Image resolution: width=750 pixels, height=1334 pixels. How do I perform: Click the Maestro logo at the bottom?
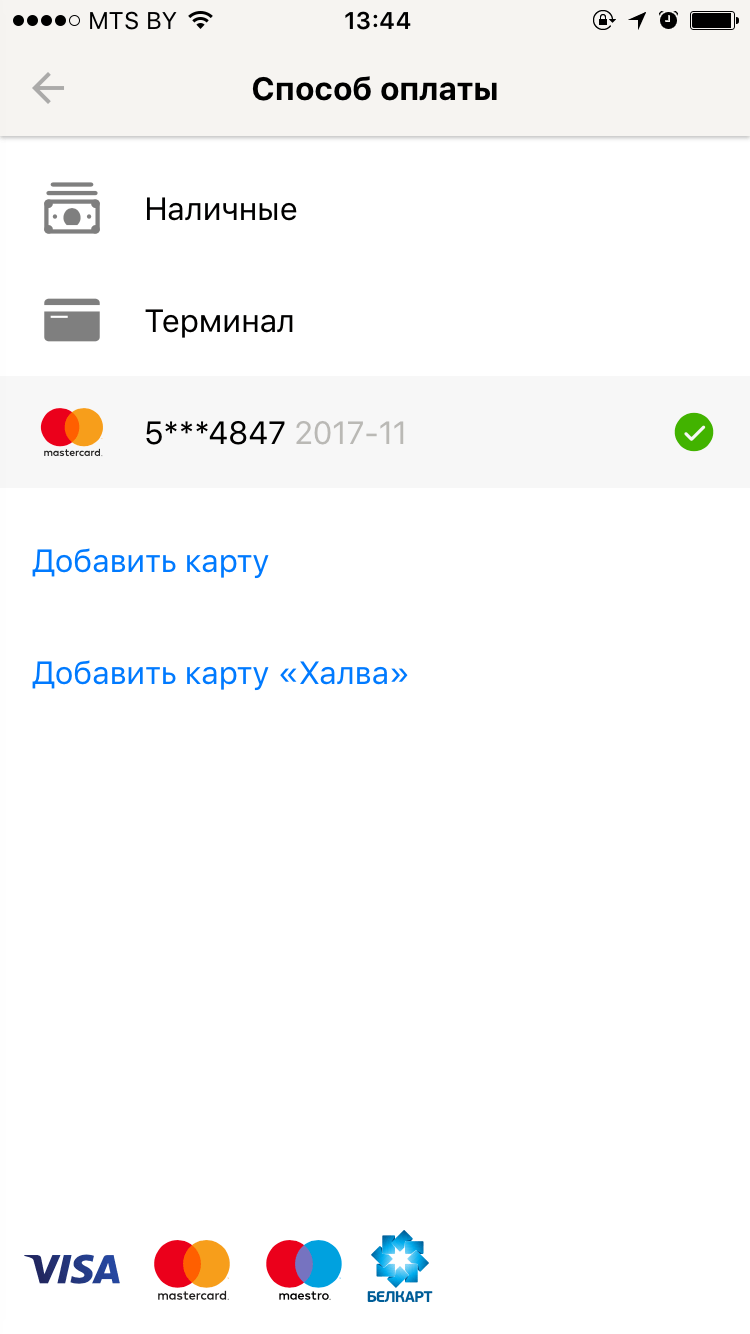coord(302,1265)
